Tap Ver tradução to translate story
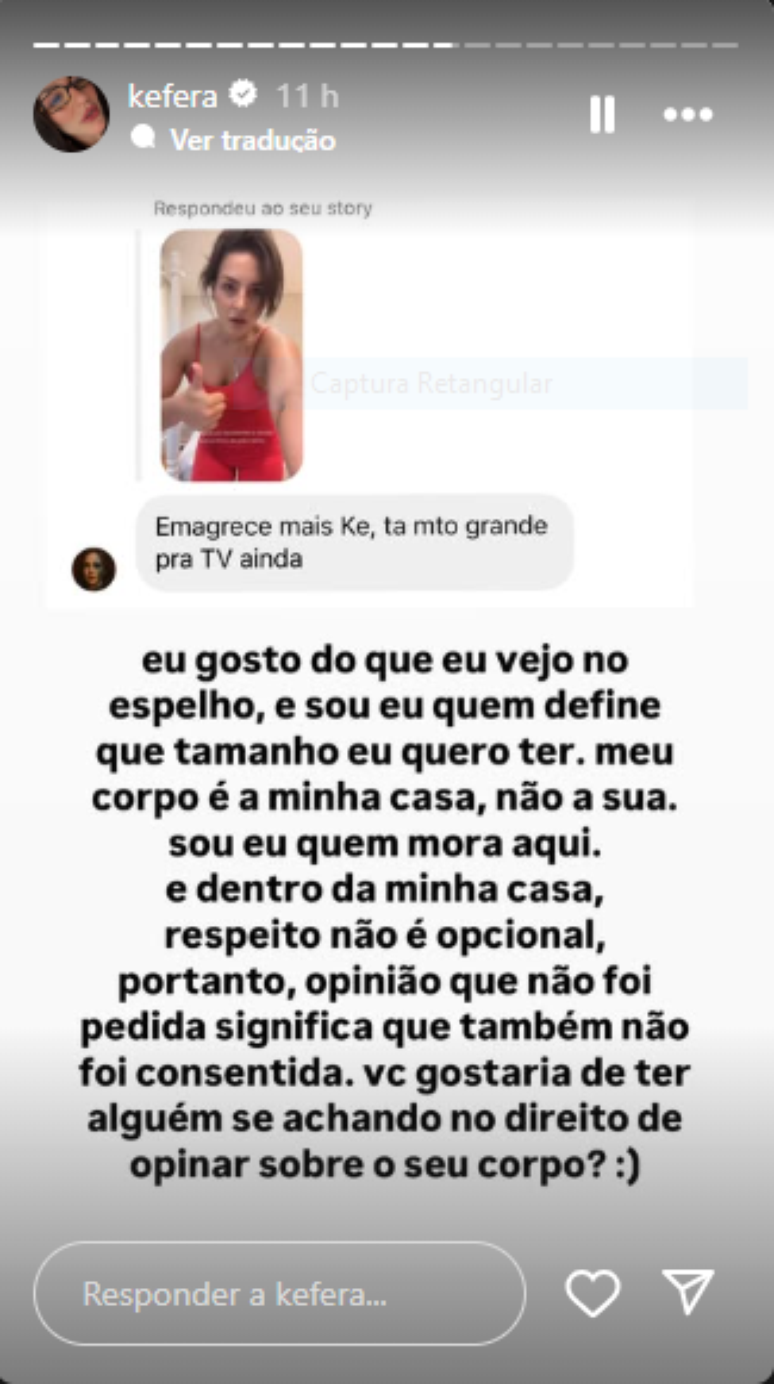The height and width of the screenshot is (1384, 774). 251,140
